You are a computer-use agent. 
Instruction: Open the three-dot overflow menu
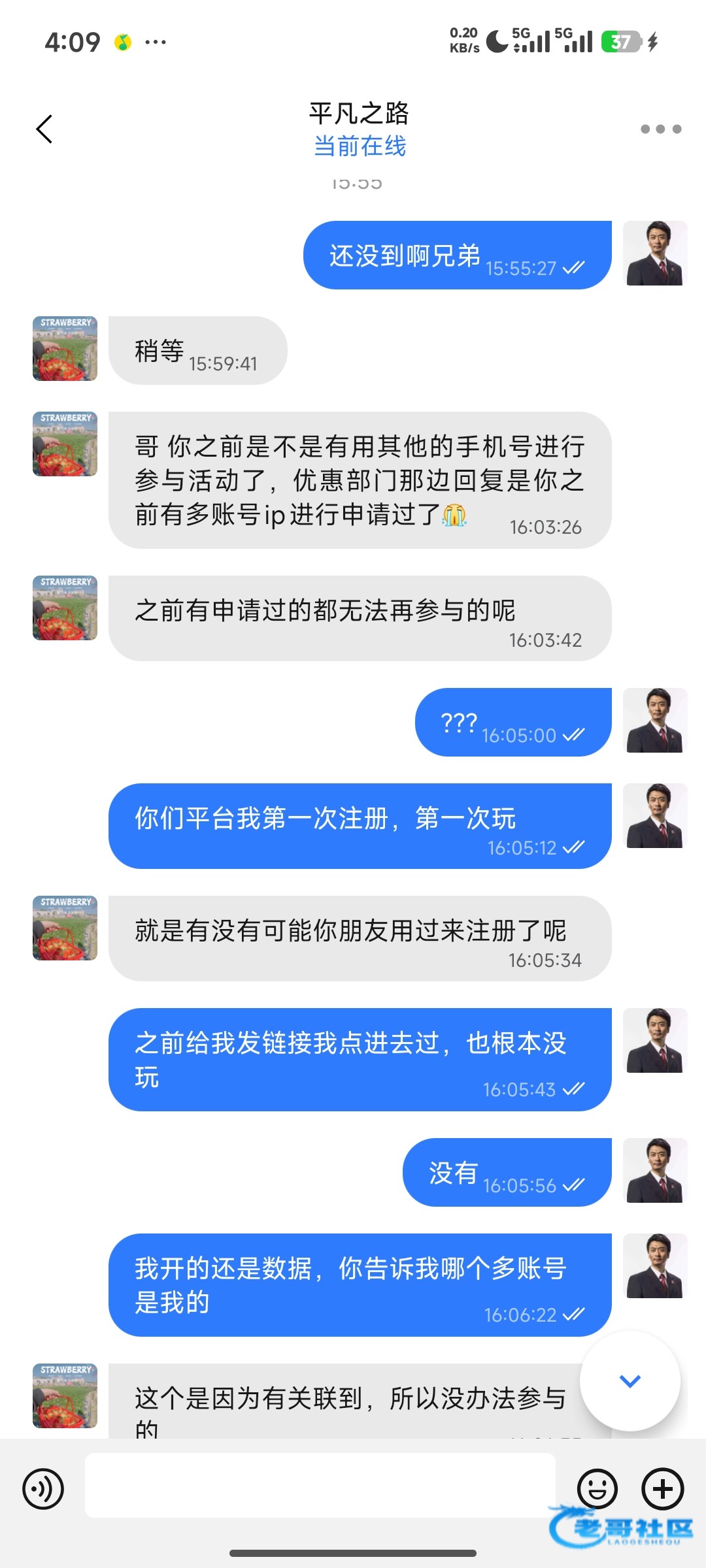(660, 129)
